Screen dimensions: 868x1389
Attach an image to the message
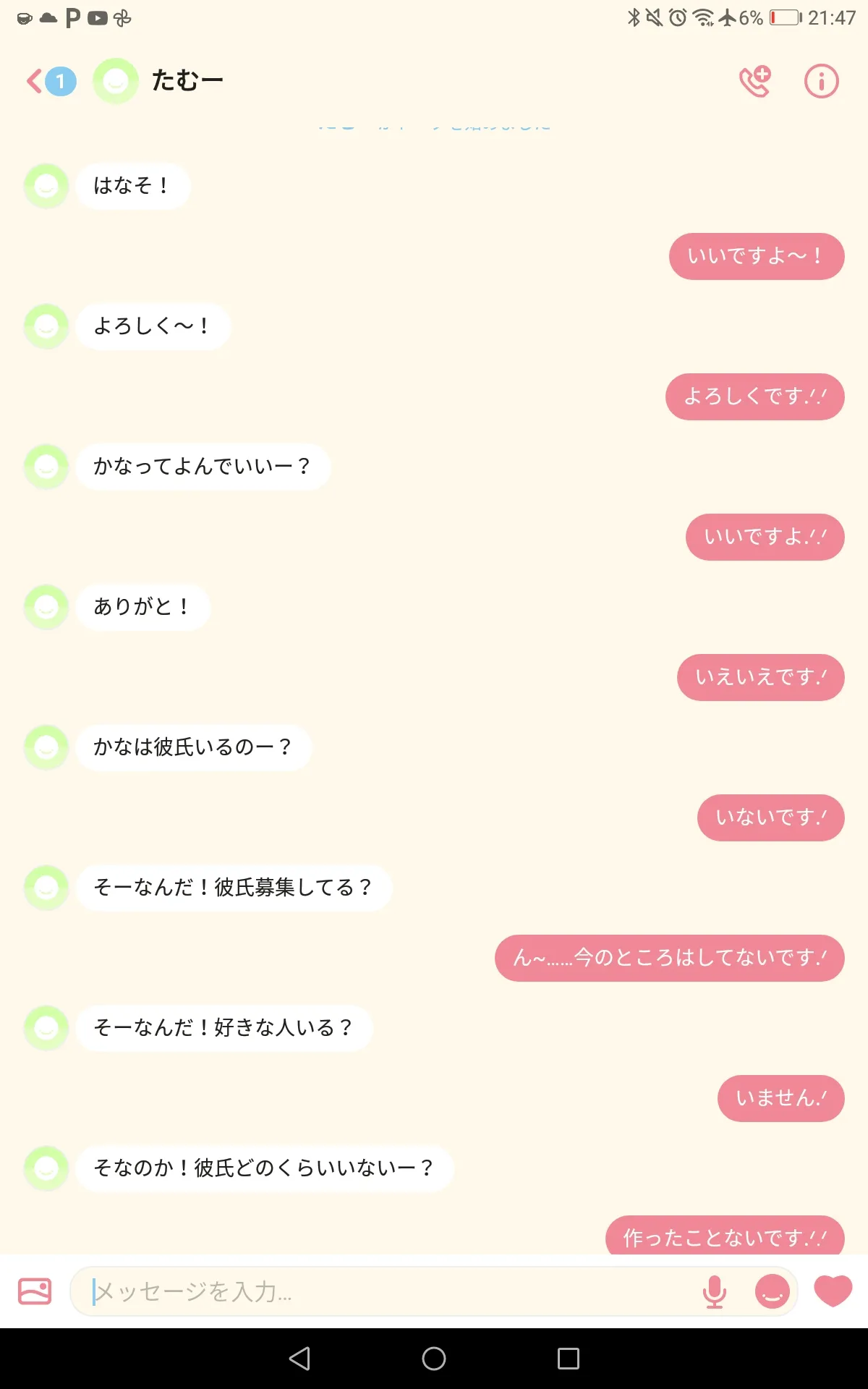pos(35,1291)
